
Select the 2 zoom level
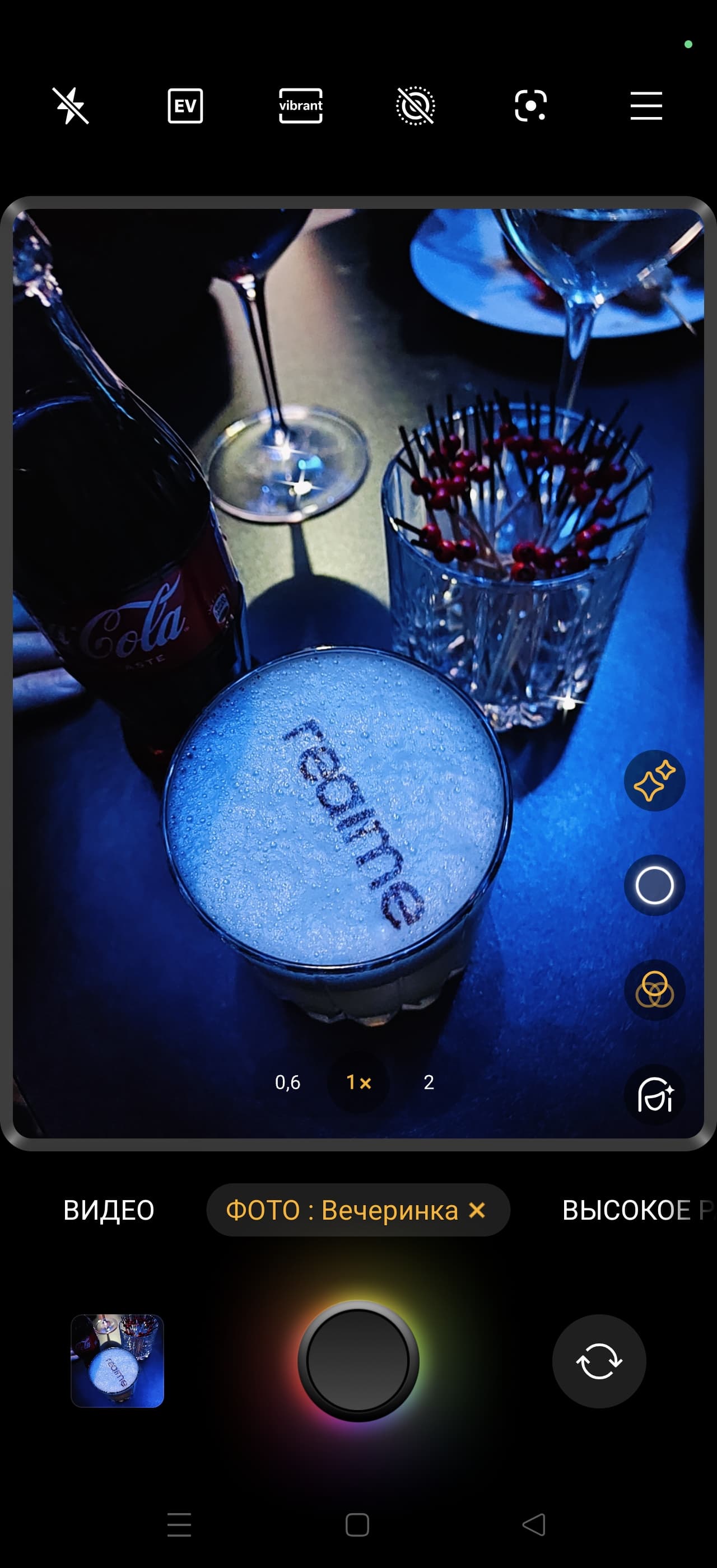tap(429, 1082)
